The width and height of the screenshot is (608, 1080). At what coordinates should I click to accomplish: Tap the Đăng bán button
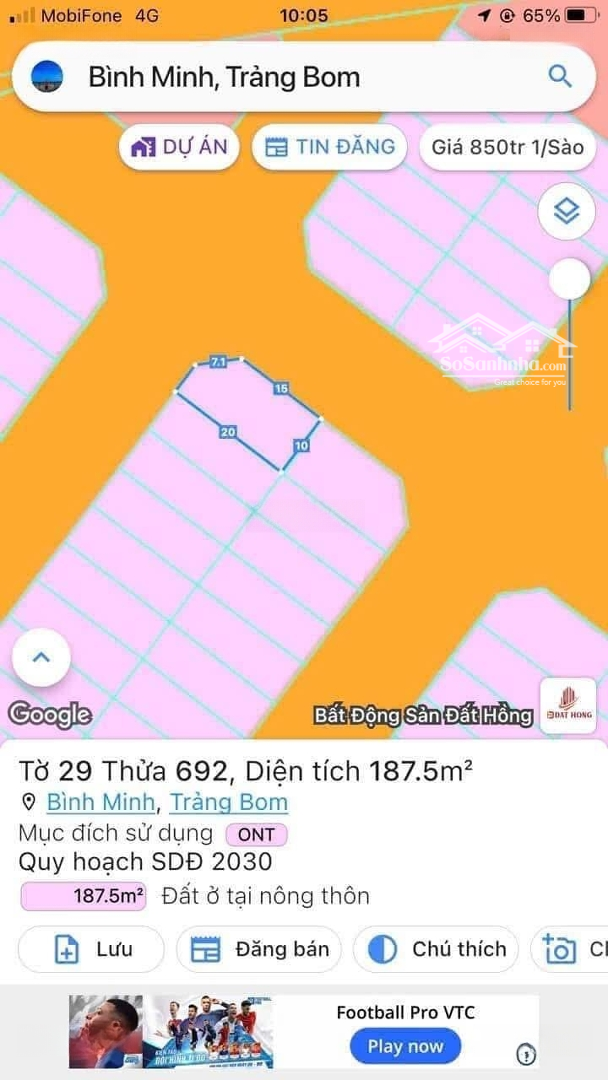[x=259, y=949]
